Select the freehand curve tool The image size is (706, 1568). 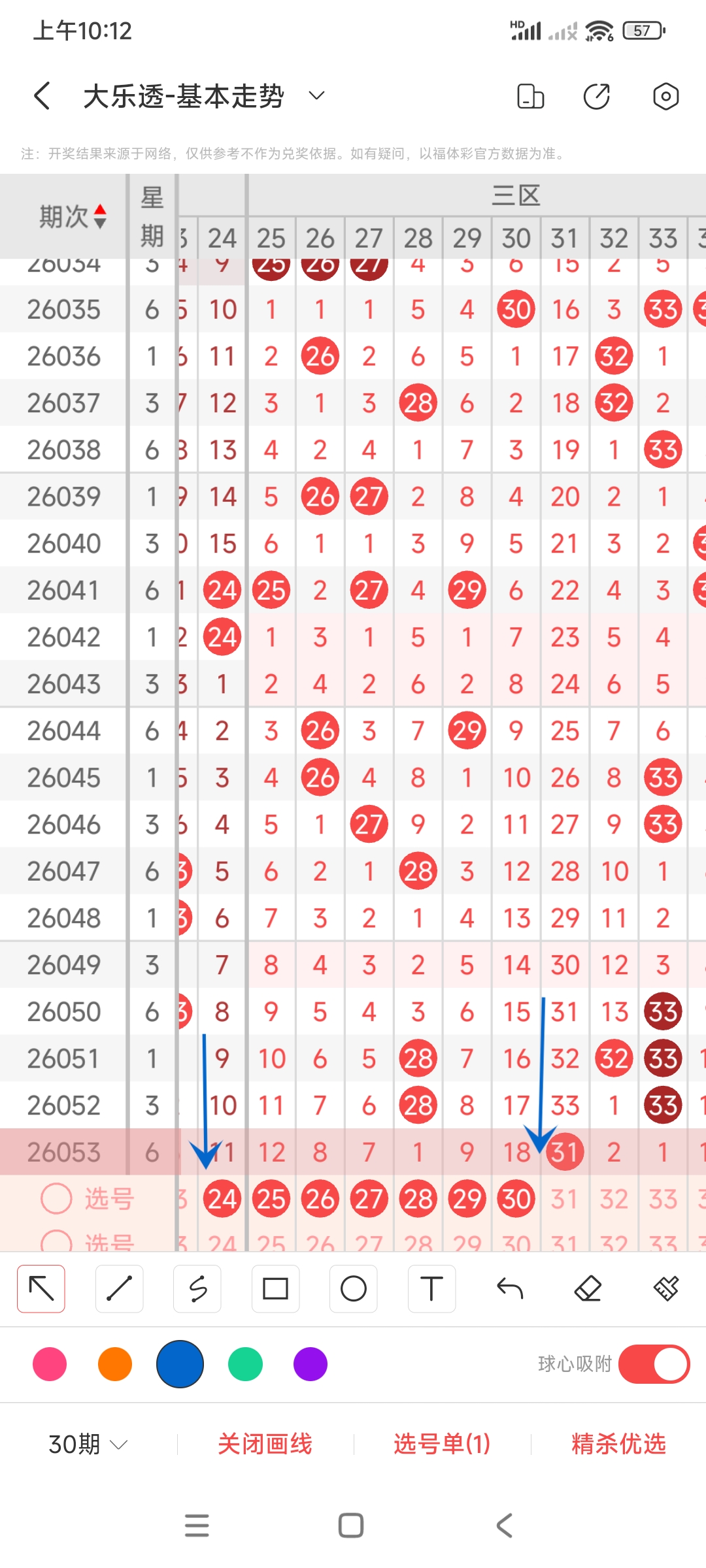coord(197,1288)
